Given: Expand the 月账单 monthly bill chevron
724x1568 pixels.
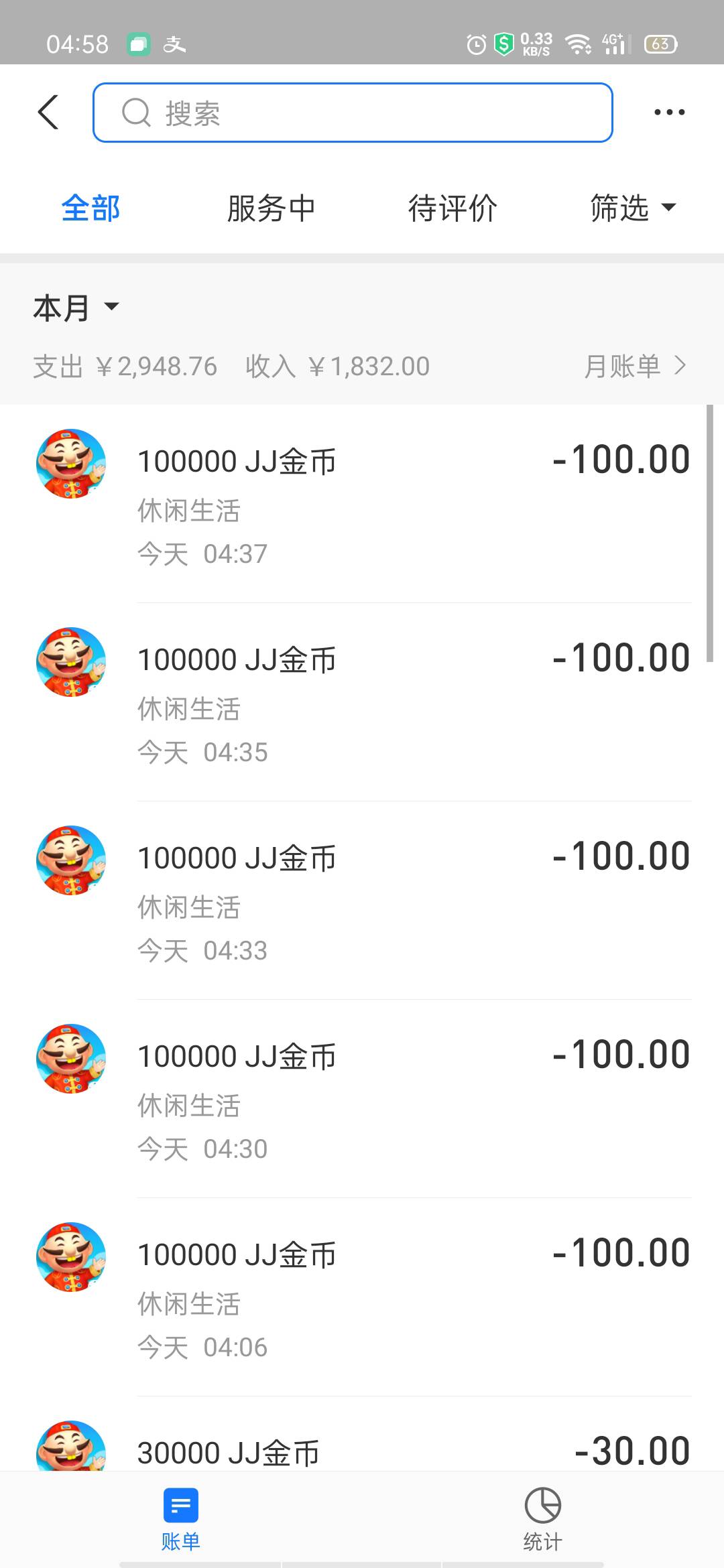Looking at the screenshot, I should [636, 366].
